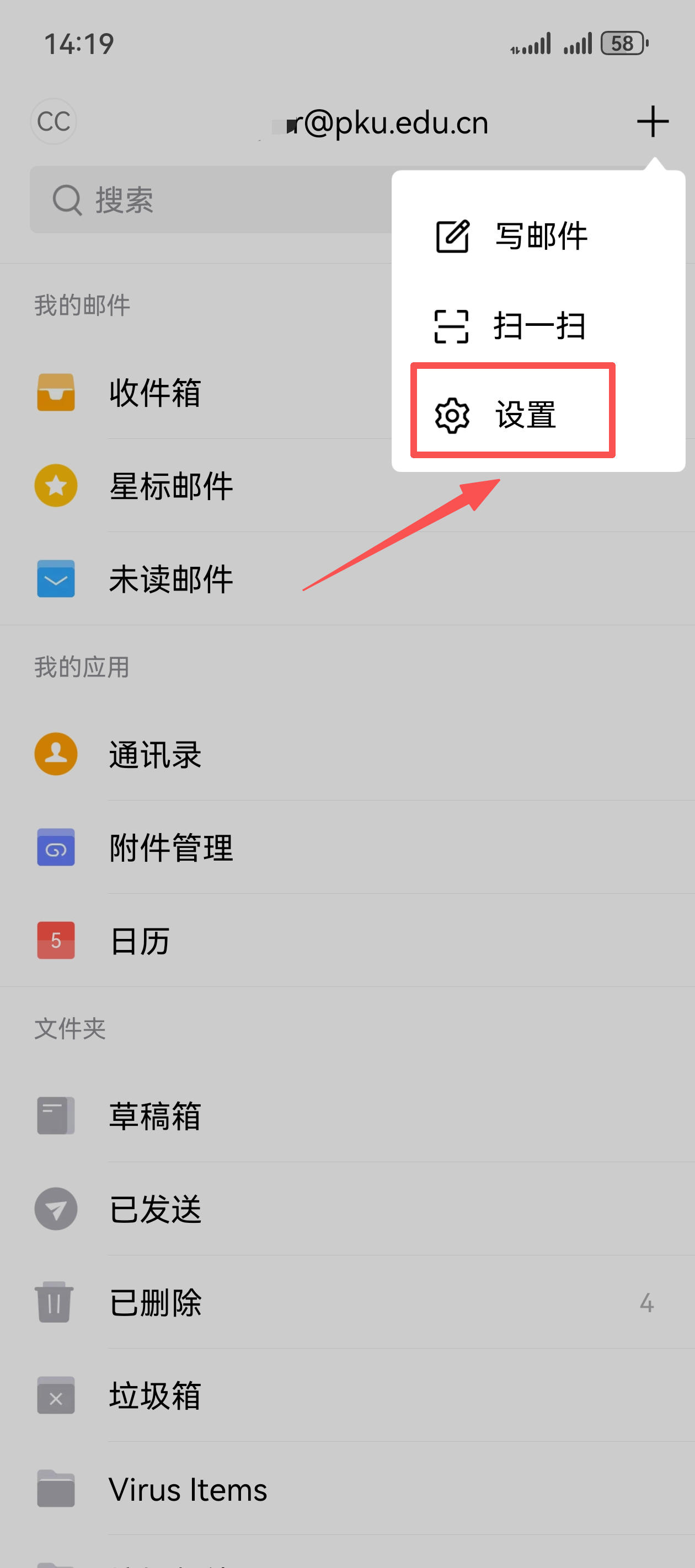Open 未读邮件 unread mail
This screenshot has height=1568, width=695.
pos(170,579)
